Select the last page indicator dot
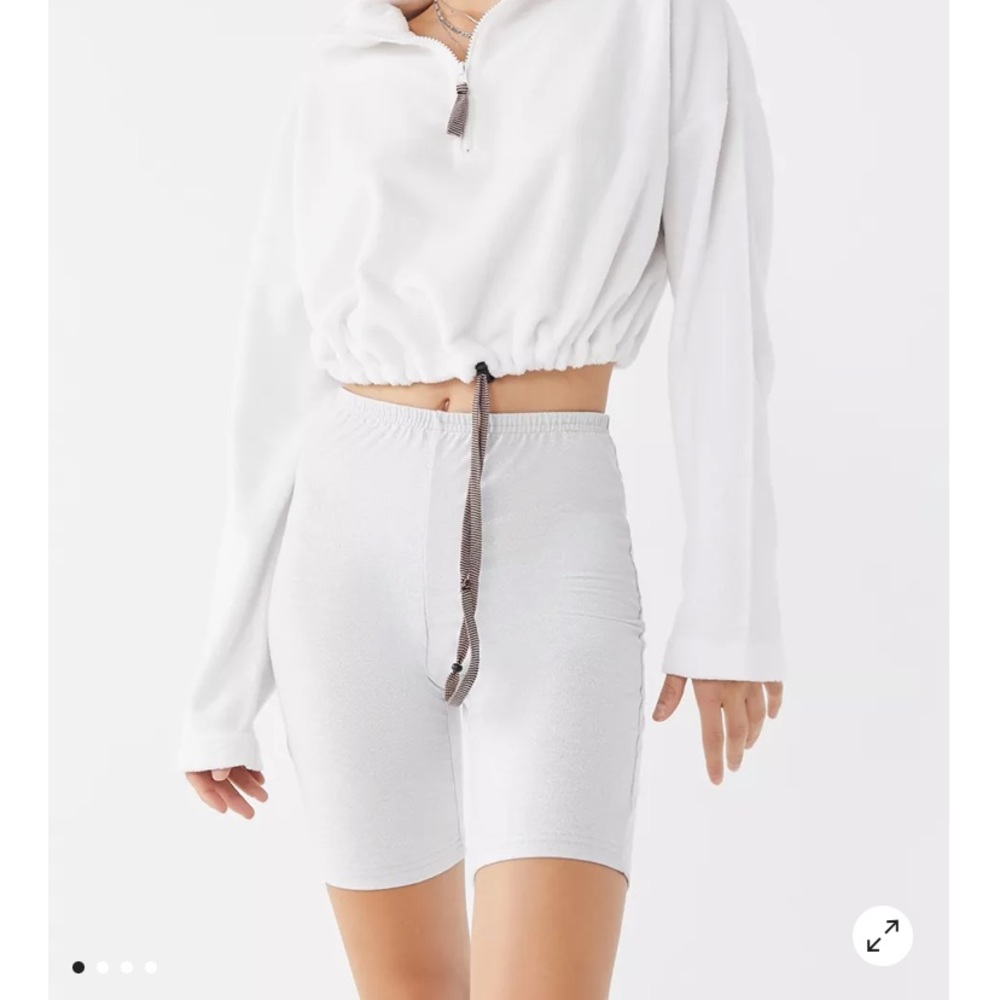Image resolution: width=1000 pixels, height=1000 pixels. point(150,967)
